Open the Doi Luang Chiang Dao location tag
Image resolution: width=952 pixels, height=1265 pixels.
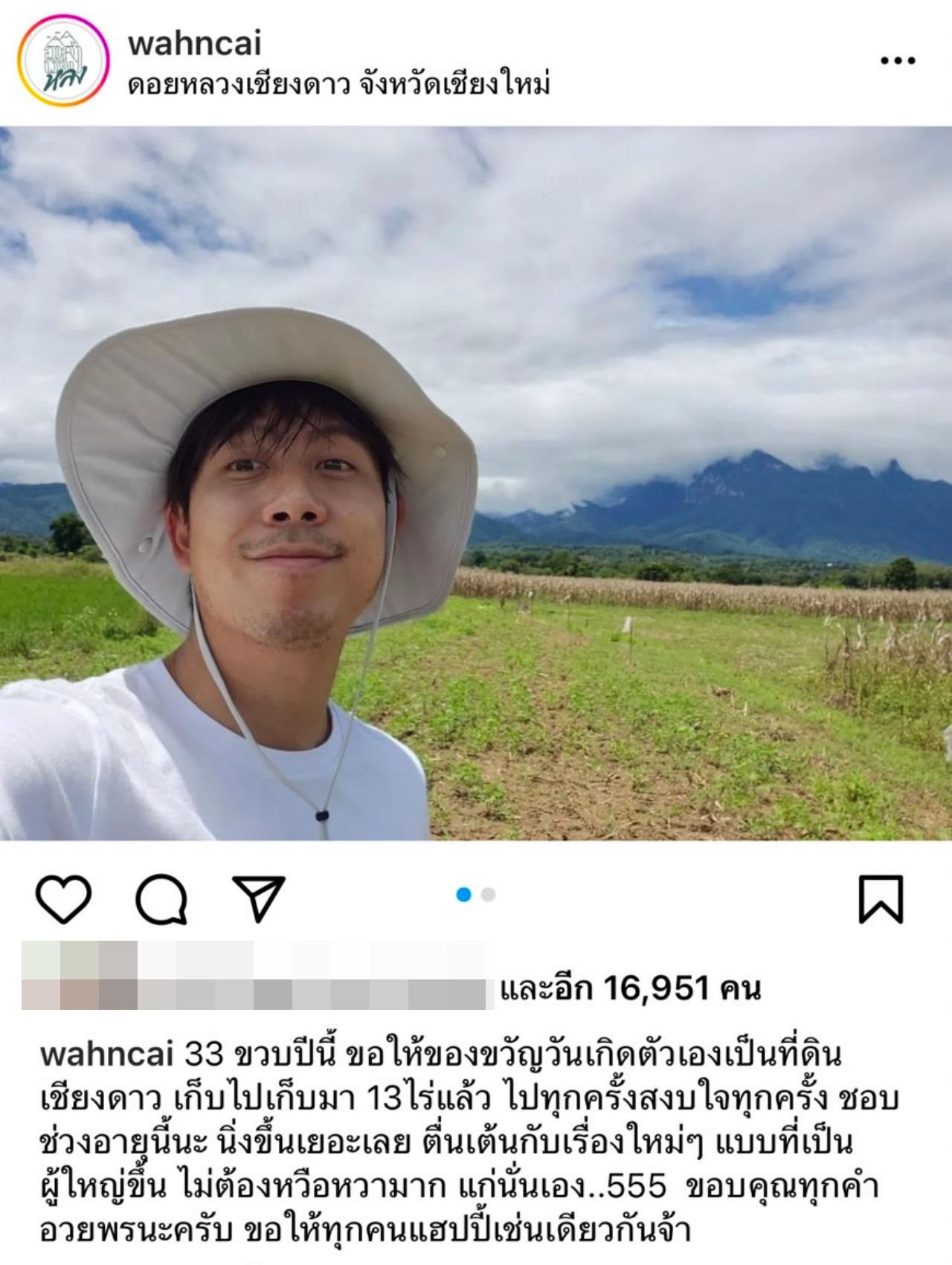(338, 85)
